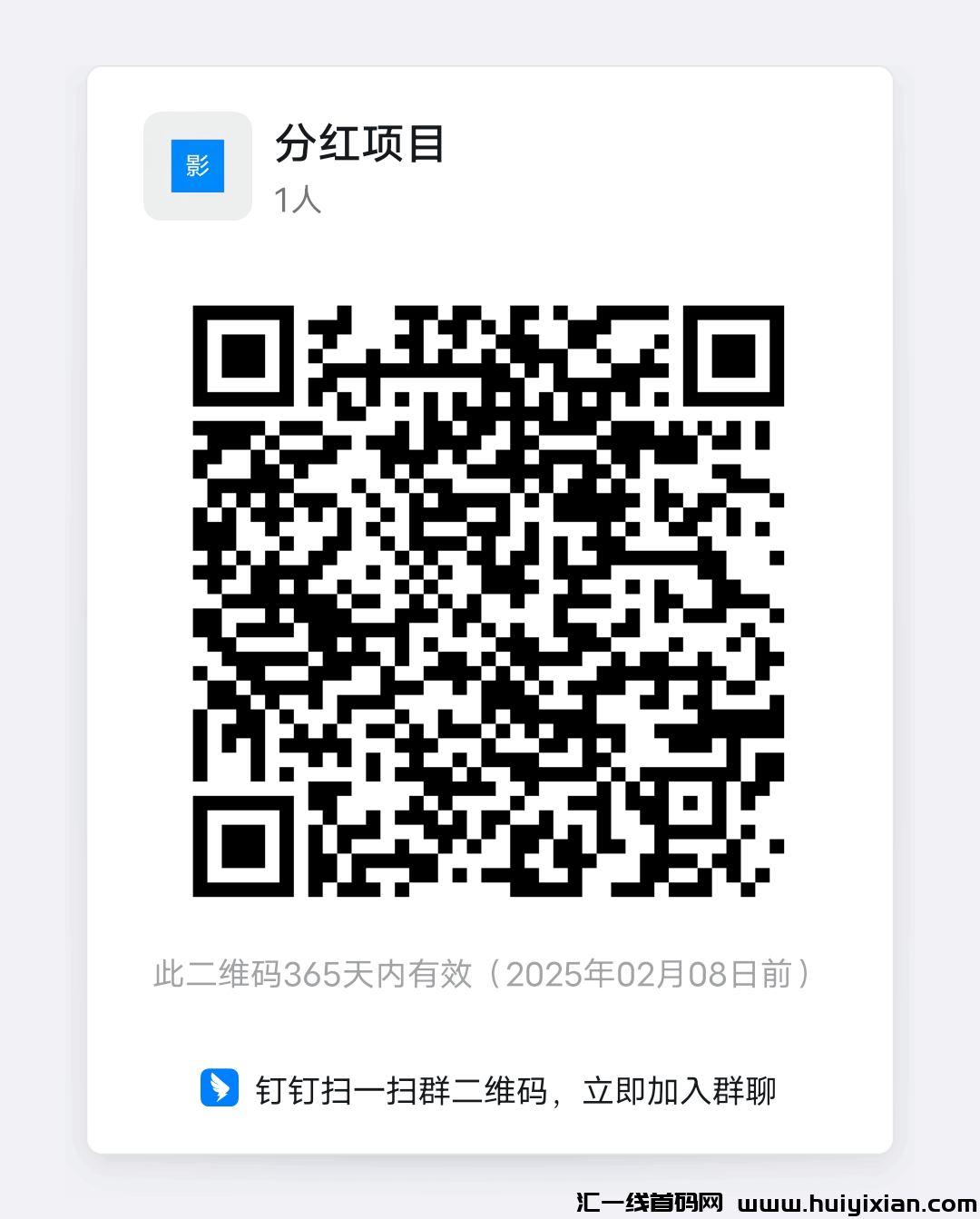Image resolution: width=980 pixels, height=1219 pixels.
Task: Click the center of the QR code
Action: (490, 604)
